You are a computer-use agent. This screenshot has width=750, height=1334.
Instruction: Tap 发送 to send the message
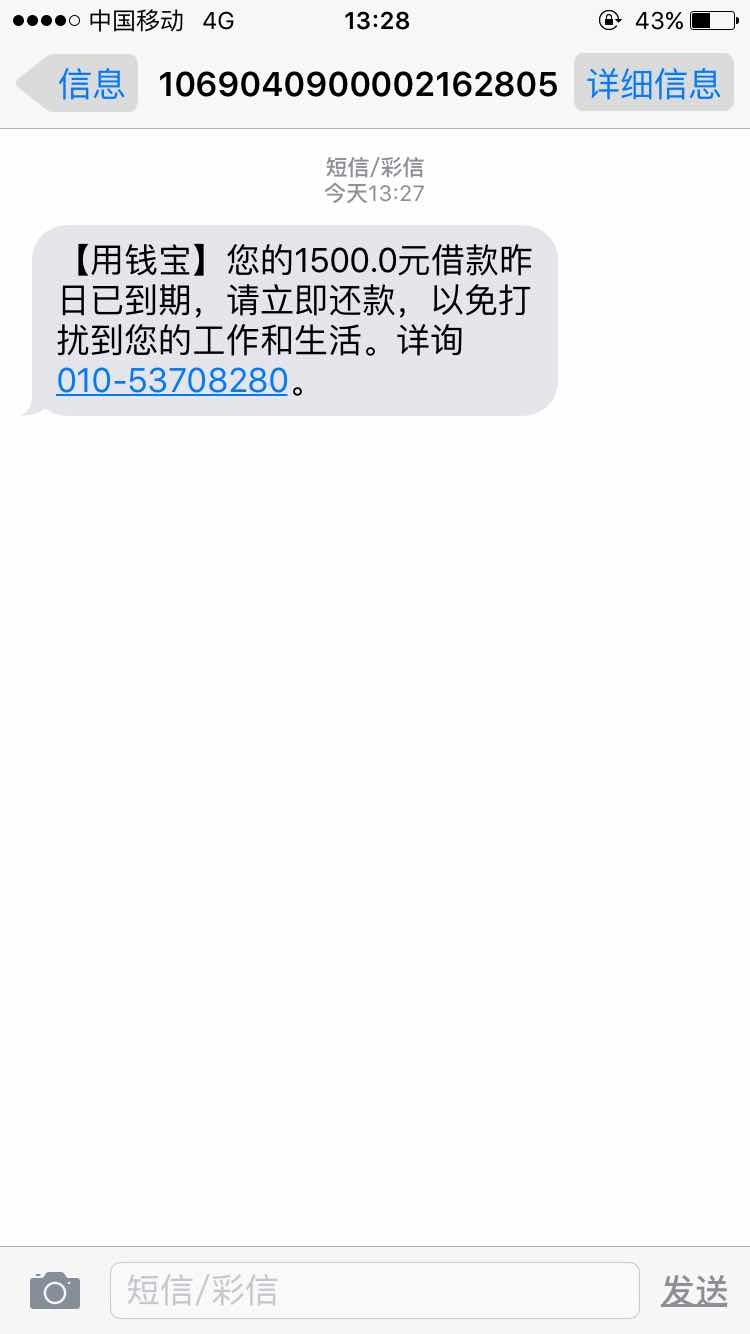694,1290
